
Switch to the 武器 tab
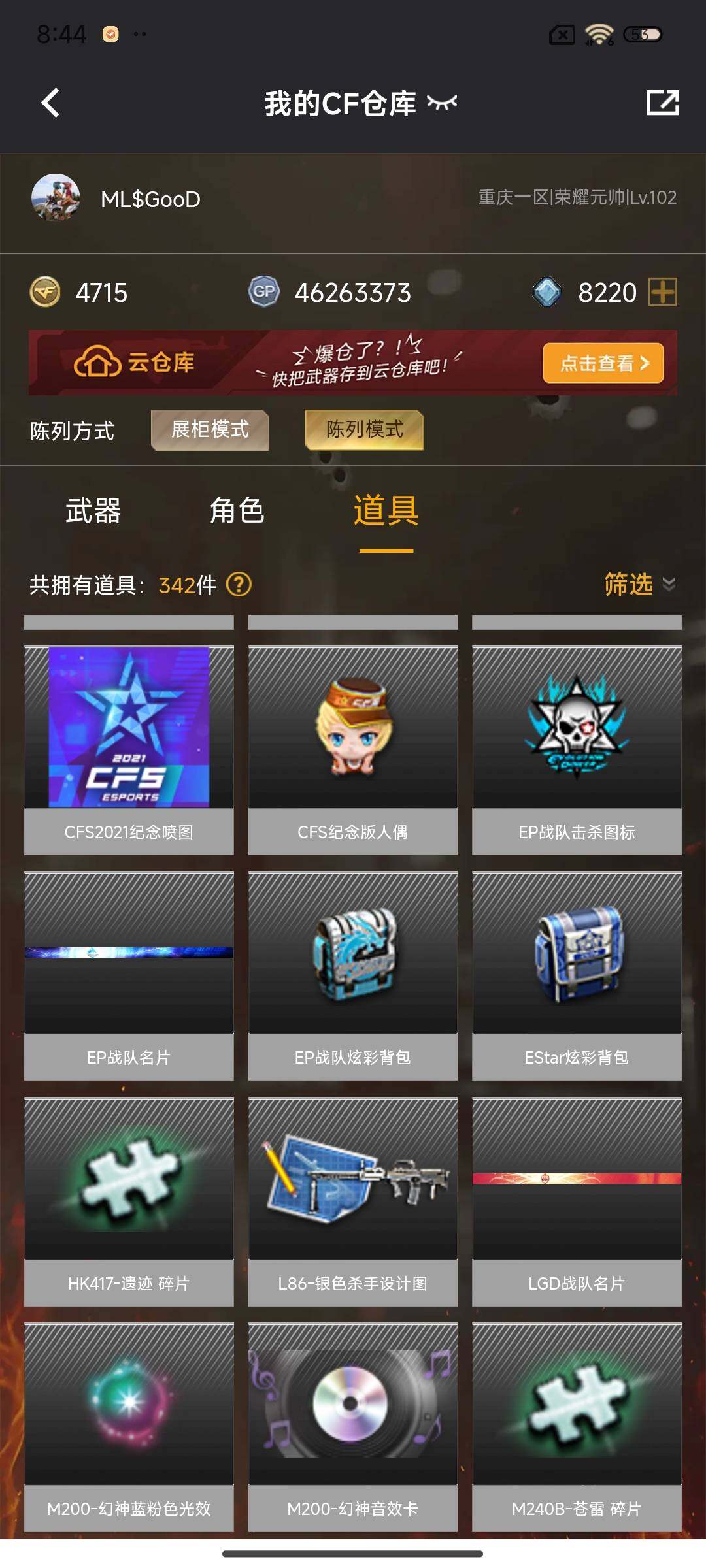[93, 511]
